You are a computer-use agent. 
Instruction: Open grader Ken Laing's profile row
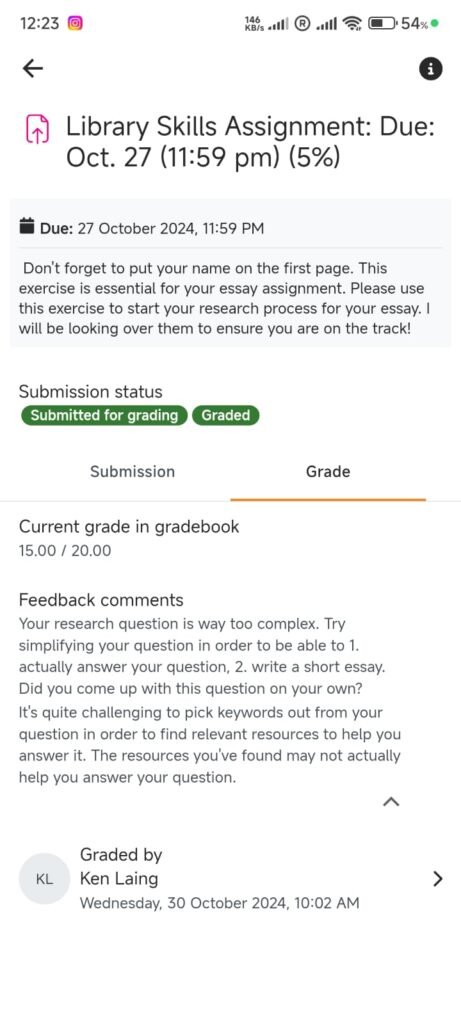[230, 878]
